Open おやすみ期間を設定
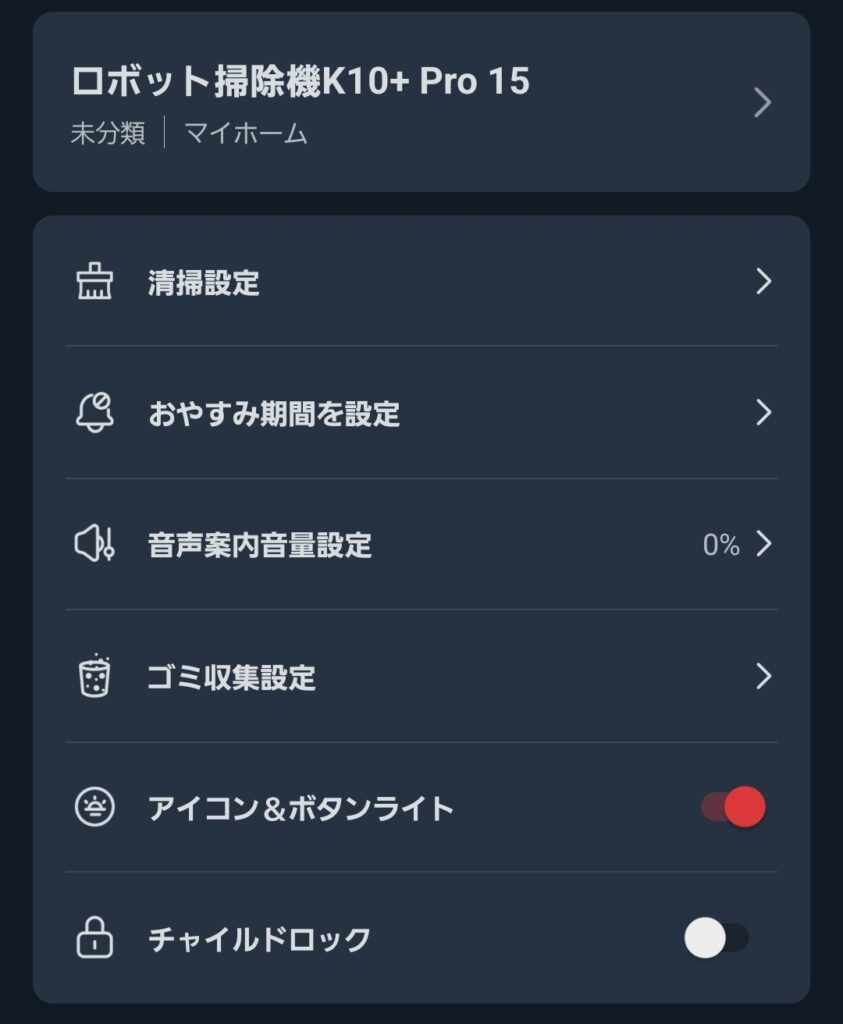 pos(420,413)
